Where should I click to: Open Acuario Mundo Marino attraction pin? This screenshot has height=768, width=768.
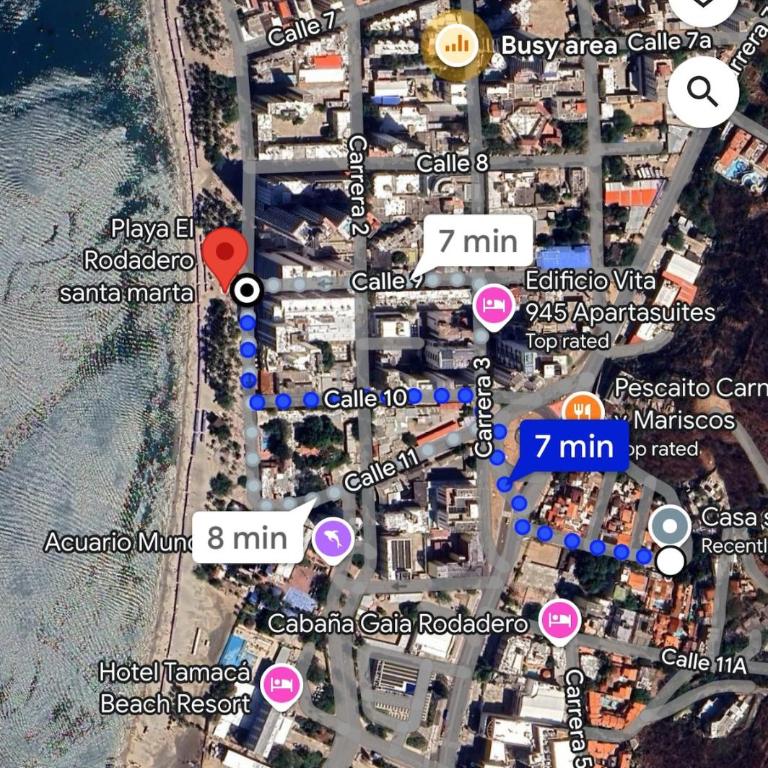[332, 540]
